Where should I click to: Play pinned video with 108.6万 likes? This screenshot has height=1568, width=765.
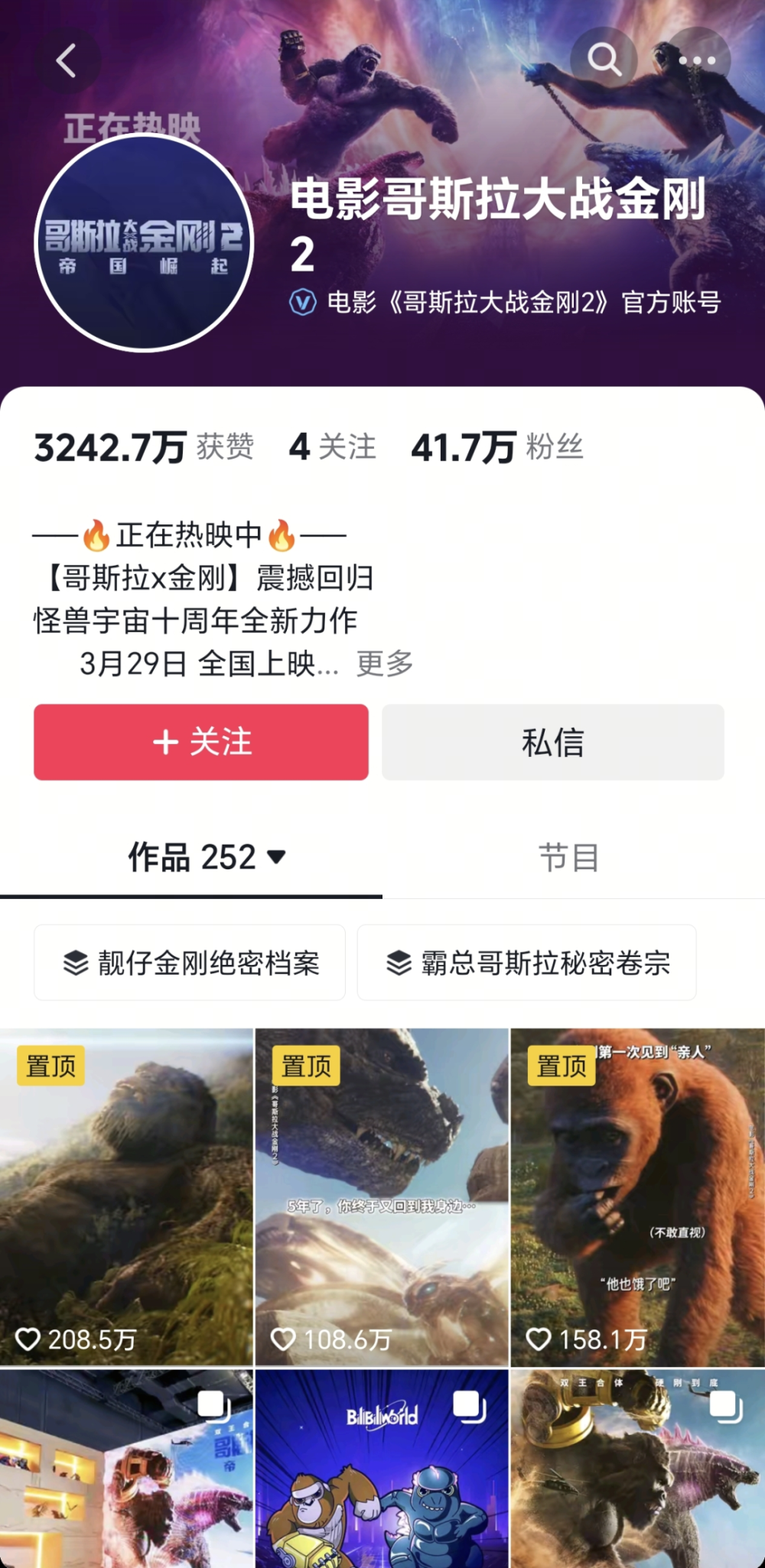(x=382, y=1196)
